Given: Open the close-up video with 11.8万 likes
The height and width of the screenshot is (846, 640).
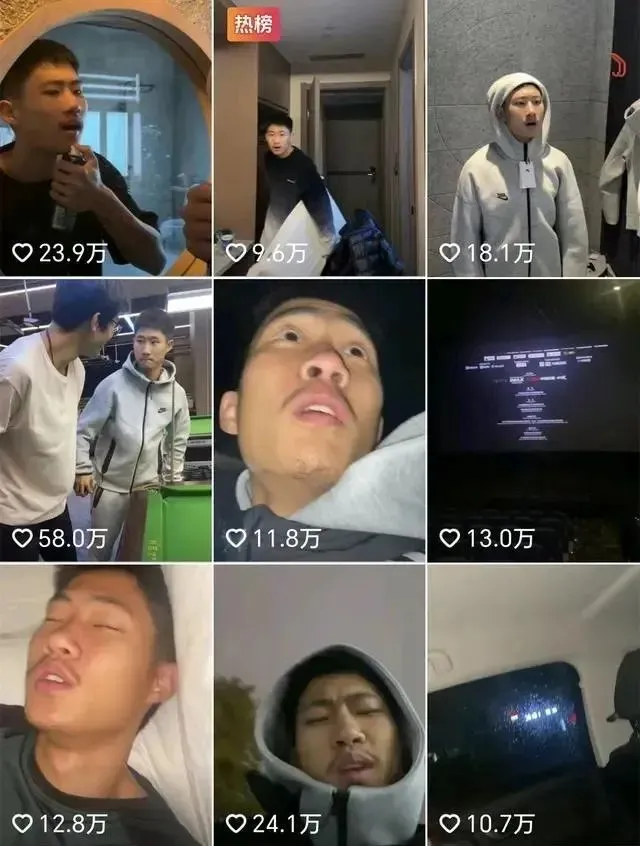Looking at the screenshot, I should pyautogui.click(x=319, y=420).
